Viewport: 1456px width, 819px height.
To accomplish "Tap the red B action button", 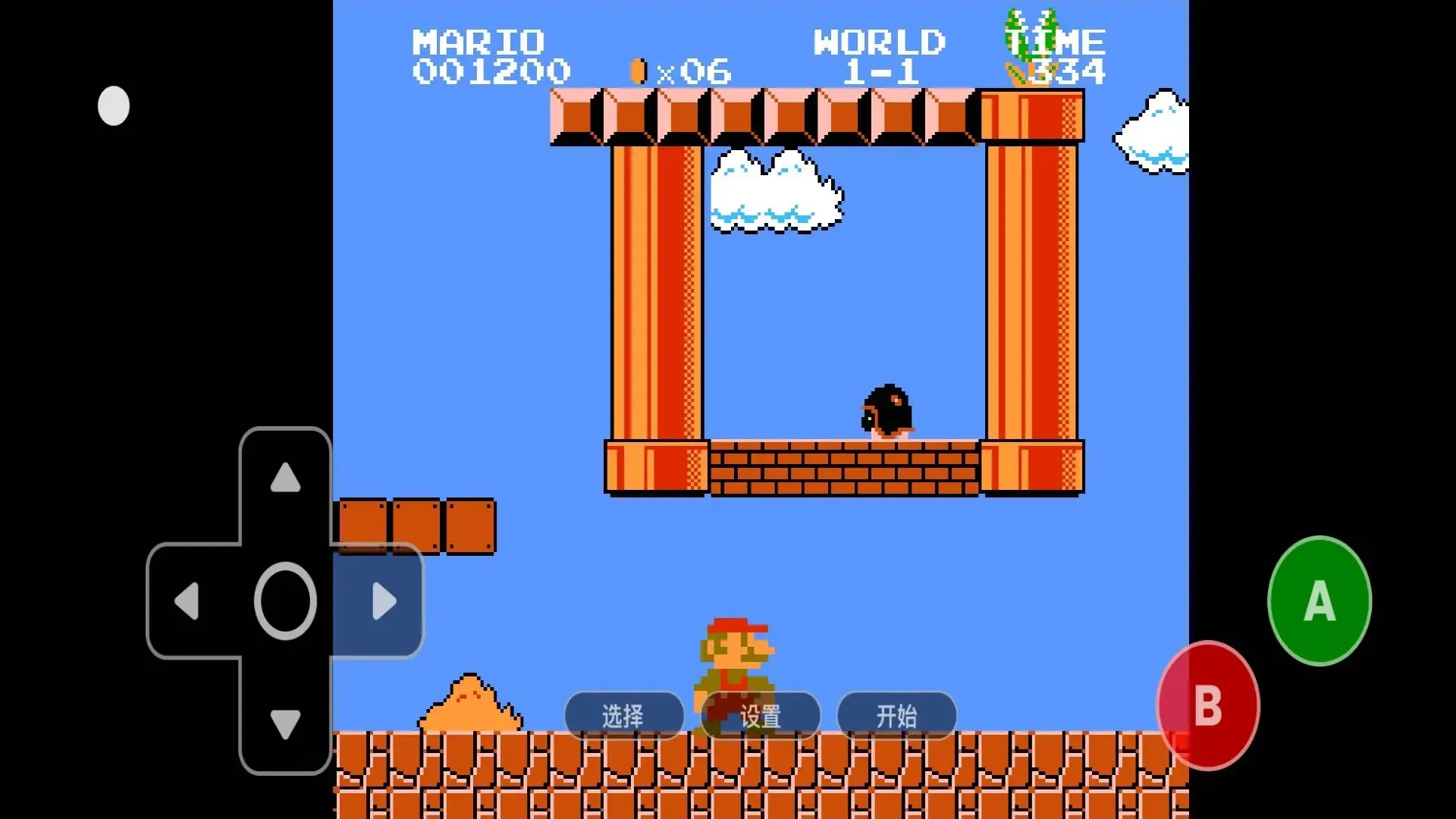I will pos(1208,705).
